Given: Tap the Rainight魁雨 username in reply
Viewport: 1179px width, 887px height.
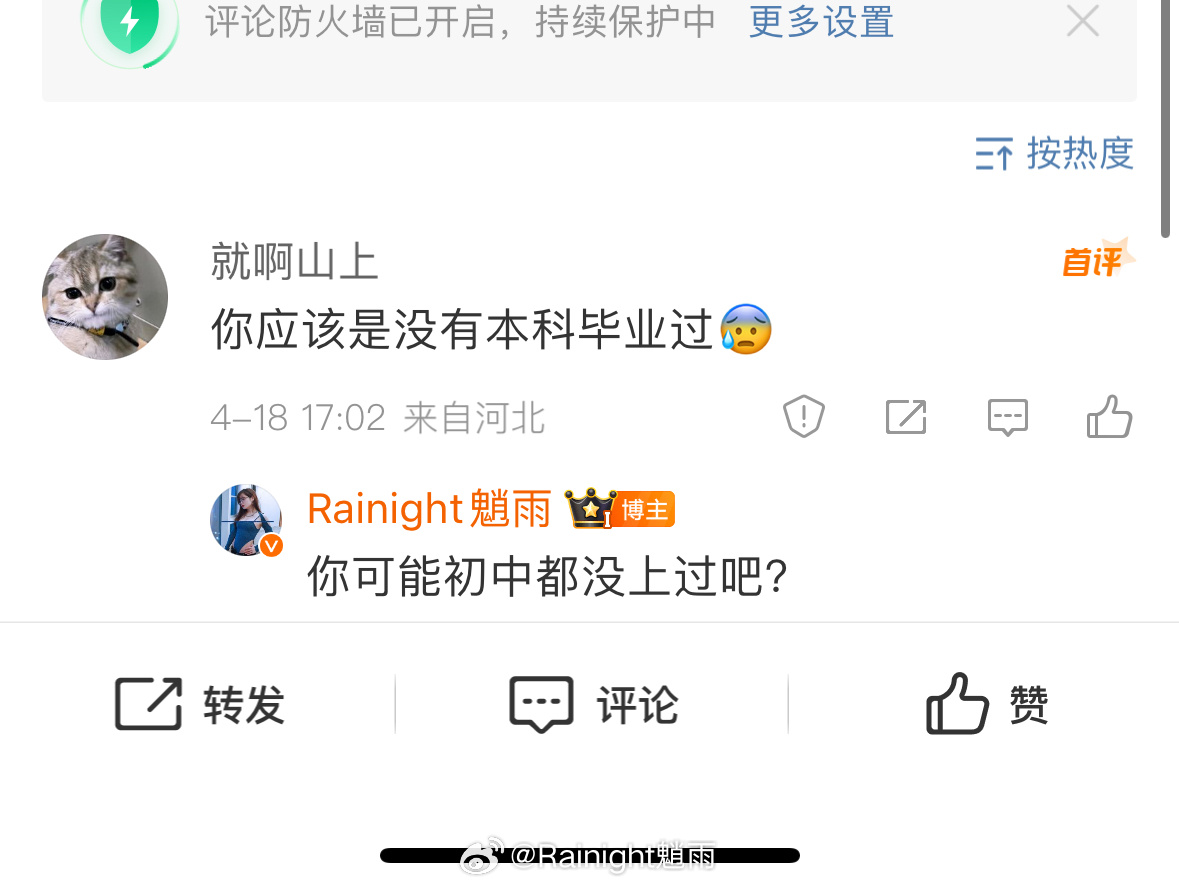Looking at the screenshot, I should click(x=429, y=510).
